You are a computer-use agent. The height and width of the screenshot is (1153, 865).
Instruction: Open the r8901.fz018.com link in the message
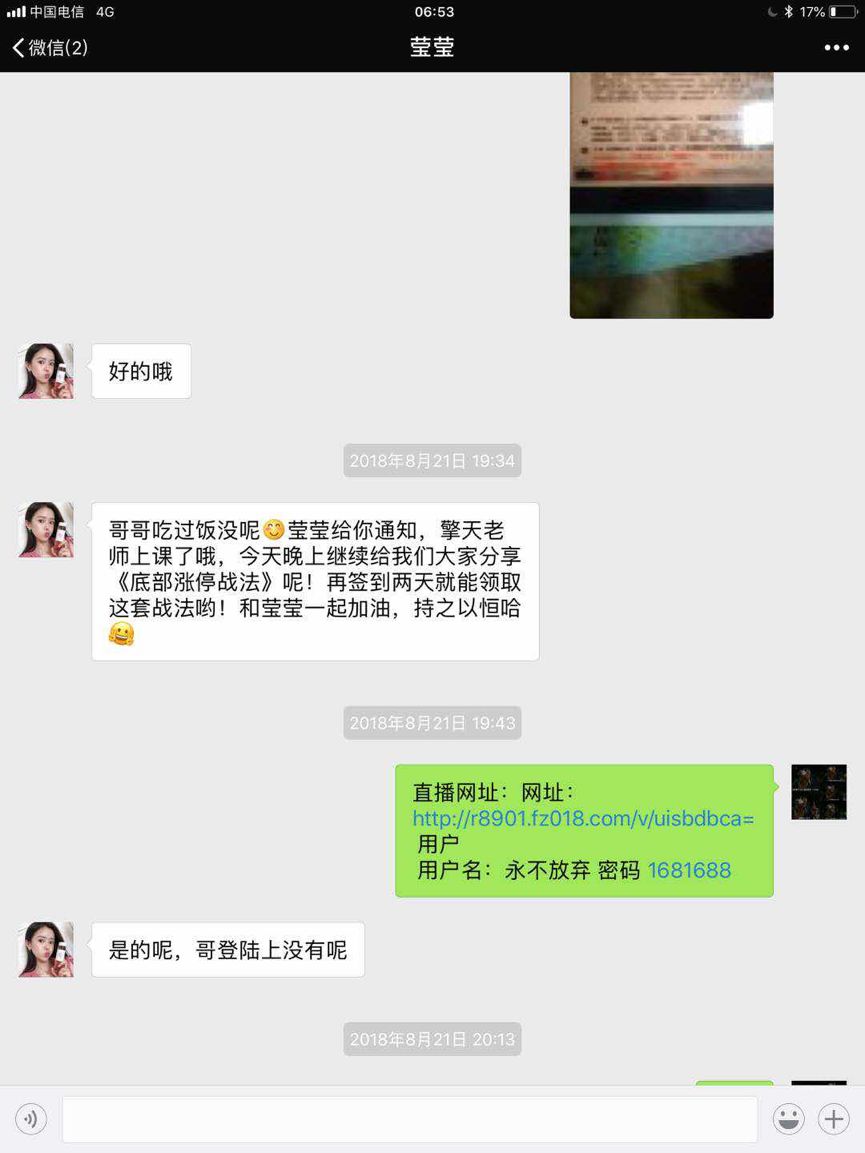click(x=583, y=818)
